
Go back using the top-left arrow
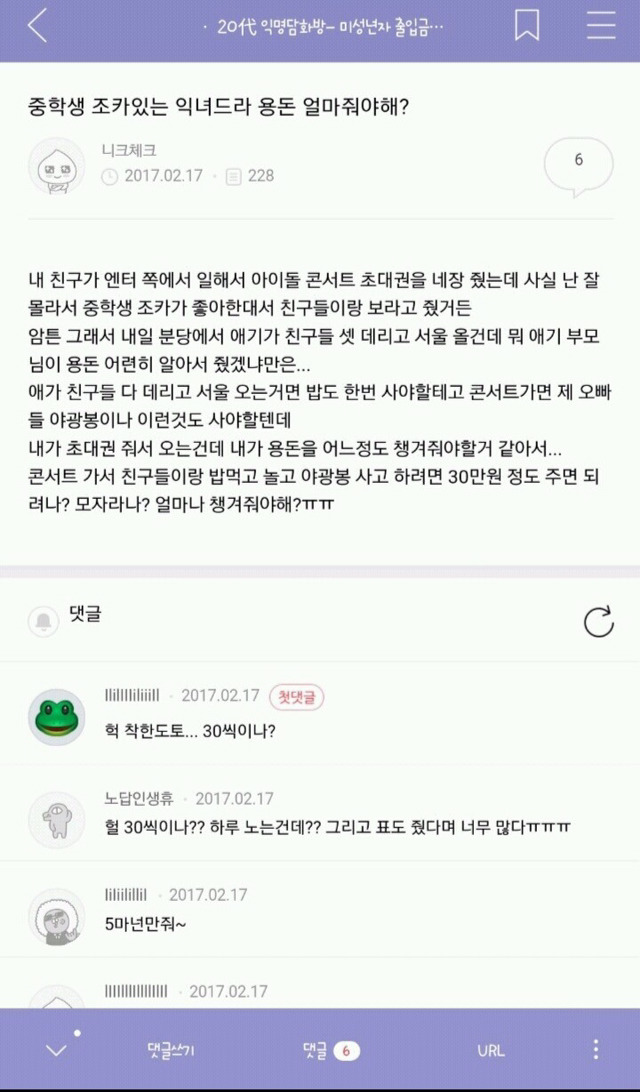click(x=37, y=27)
